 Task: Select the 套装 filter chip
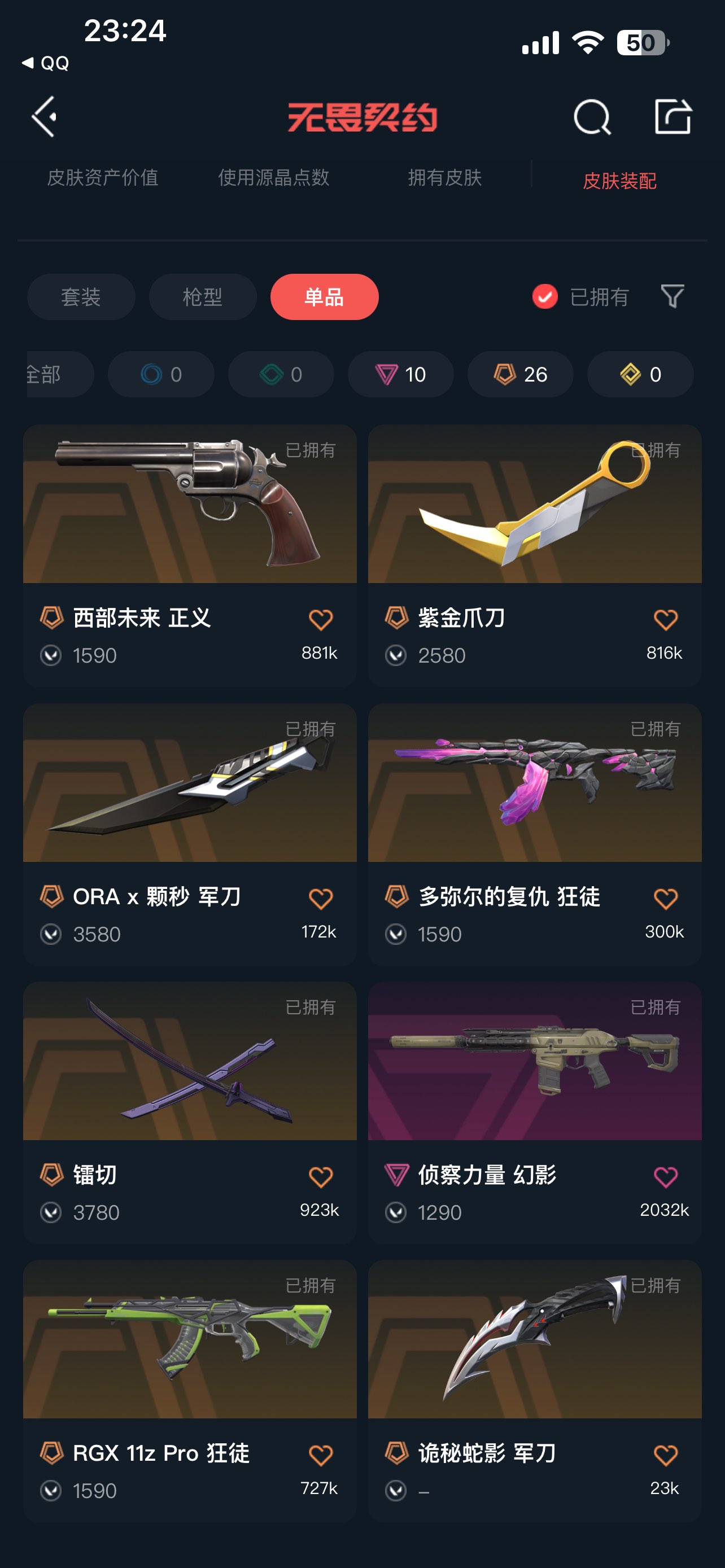coord(81,297)
